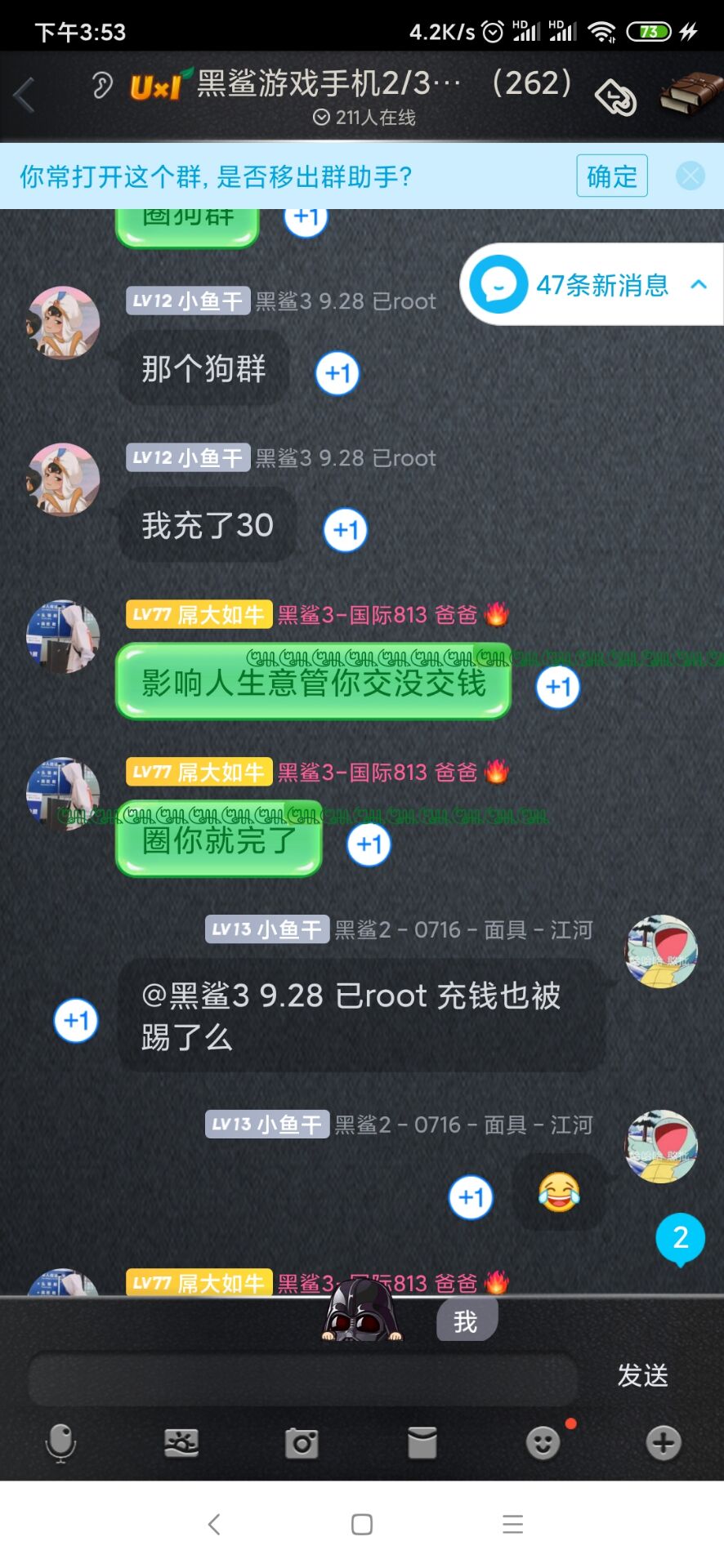Tap +1 beside 圈你就完了 message
Screen dimensions: 724x1568
click(369, 844)
